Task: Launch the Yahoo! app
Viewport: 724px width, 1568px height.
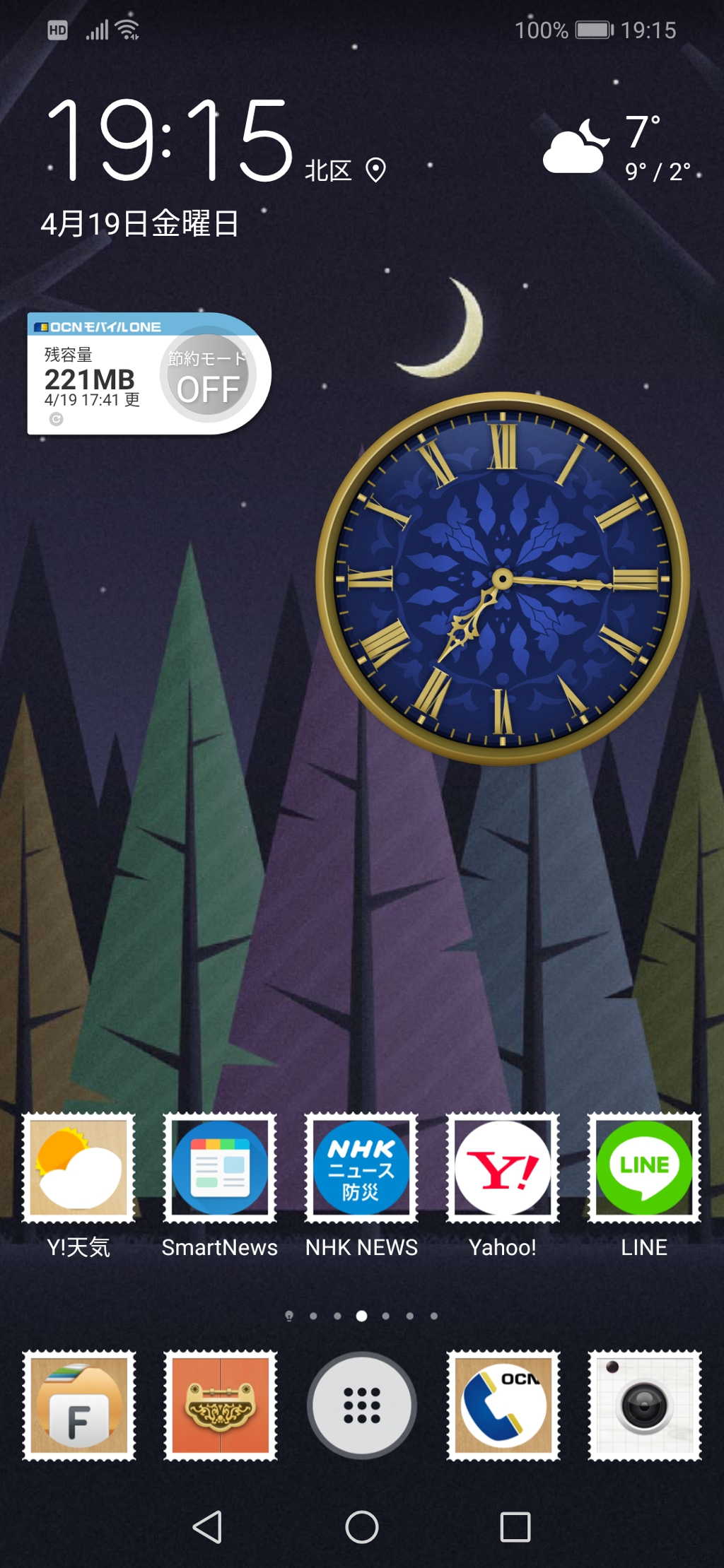Action: click(503, 1168)
